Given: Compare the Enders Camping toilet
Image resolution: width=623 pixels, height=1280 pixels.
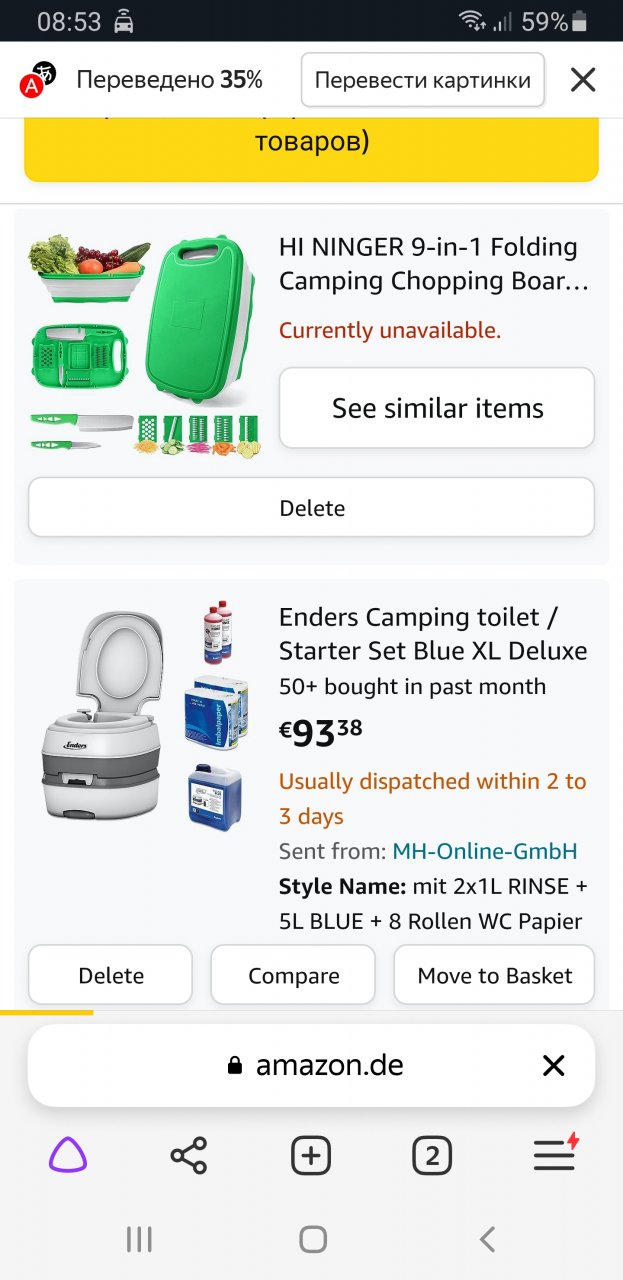Looking at the screenshot, I should pyautogui.click(x=293, y=975).
